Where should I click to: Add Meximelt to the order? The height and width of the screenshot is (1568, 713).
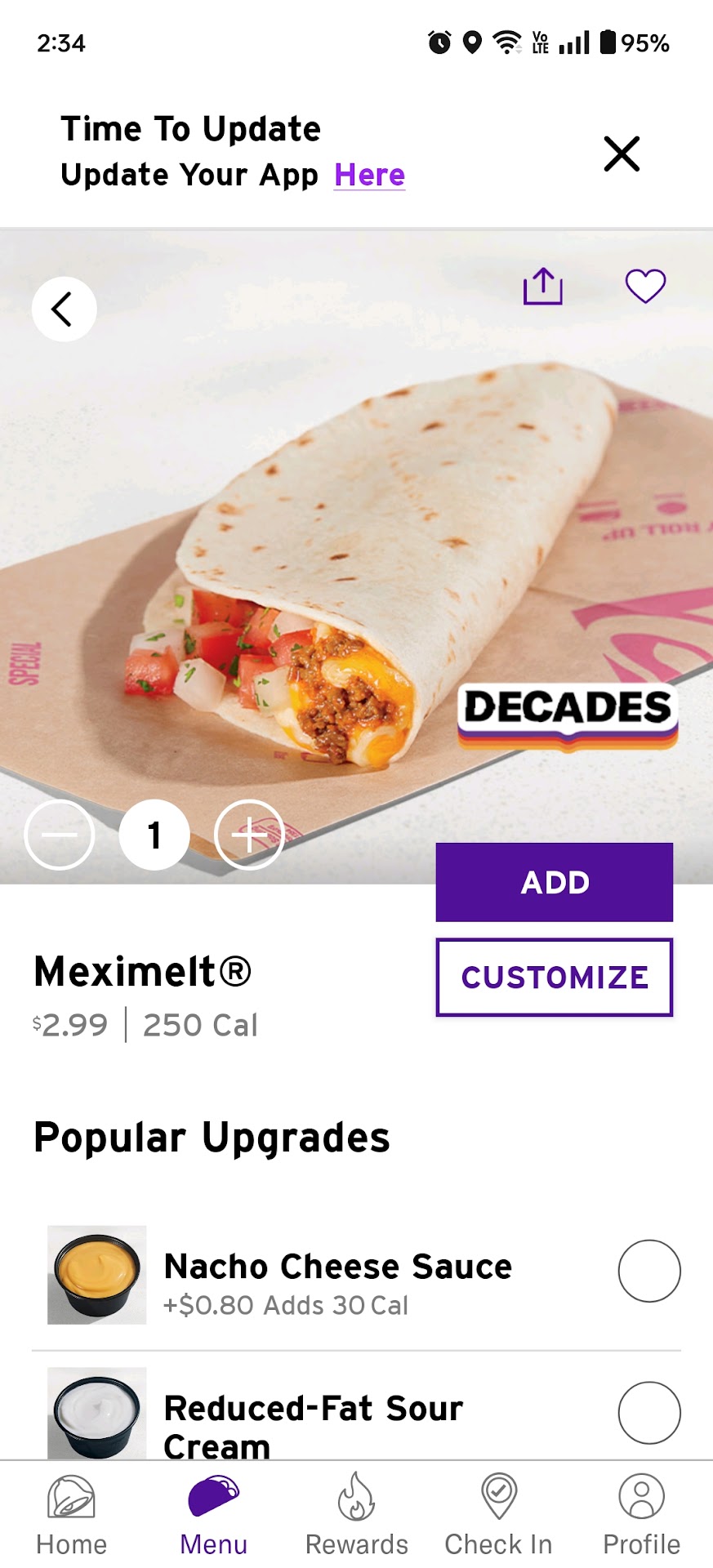[x=554, y=882]
